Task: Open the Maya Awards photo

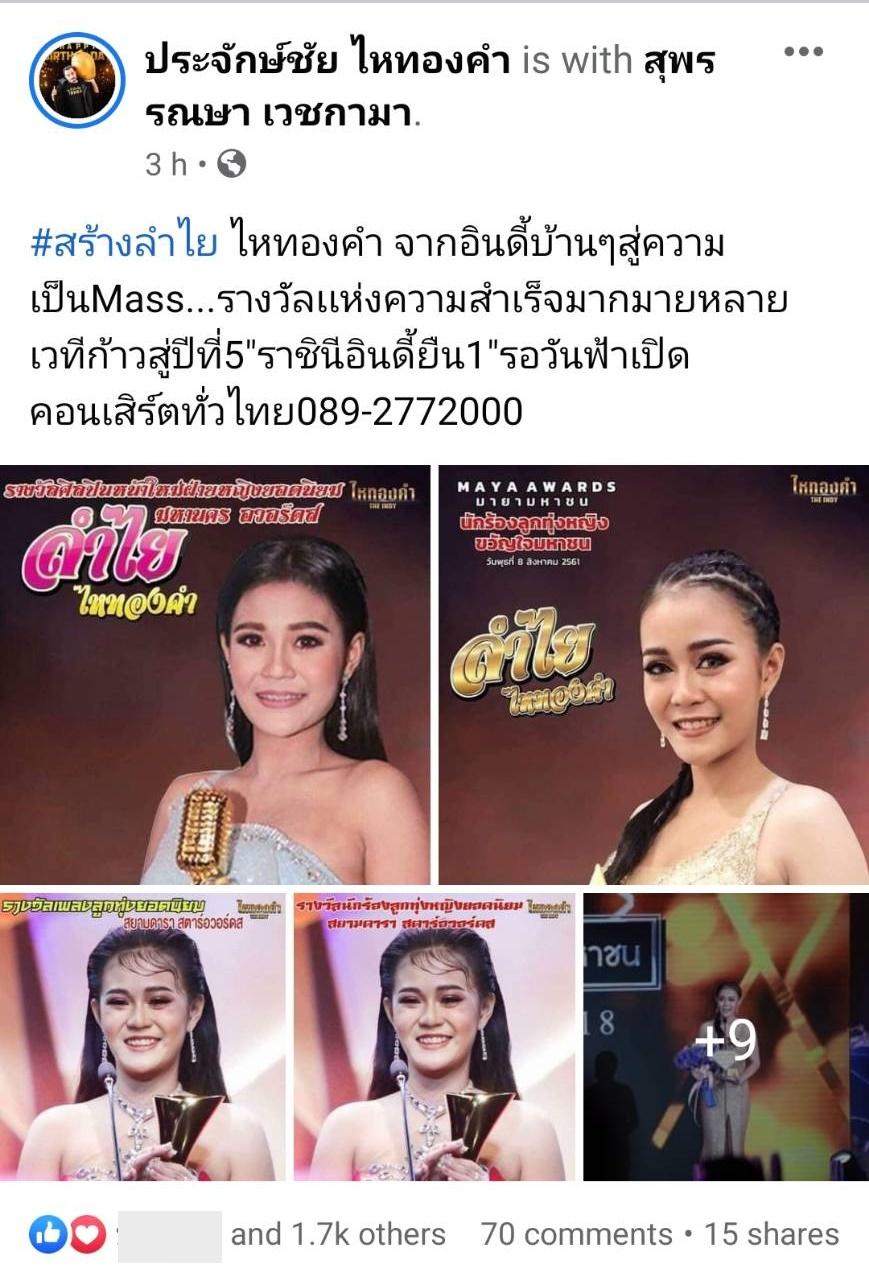Action: click(x=654, y=675)
